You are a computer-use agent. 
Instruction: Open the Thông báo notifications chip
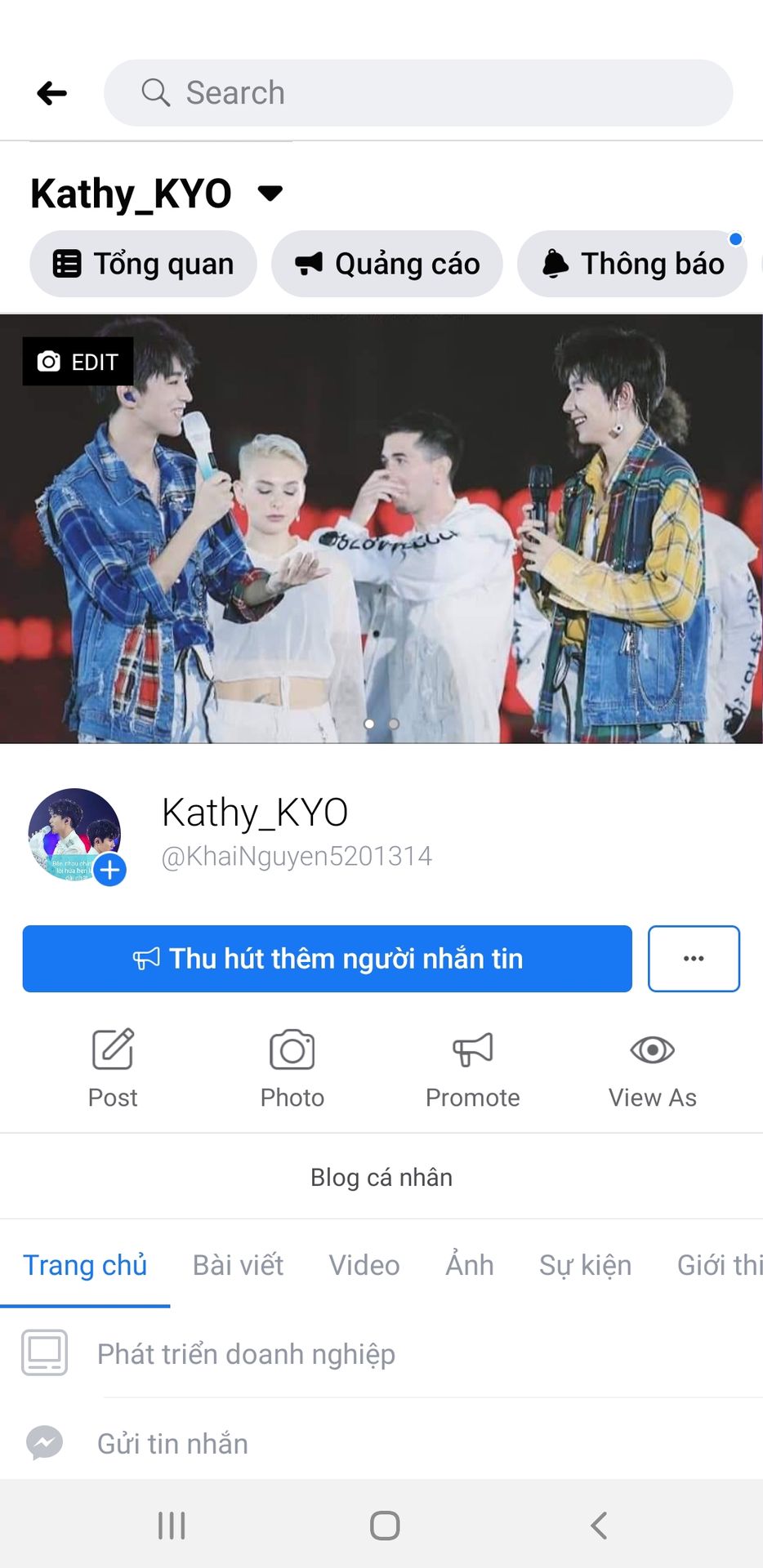[x=631, y=264]
